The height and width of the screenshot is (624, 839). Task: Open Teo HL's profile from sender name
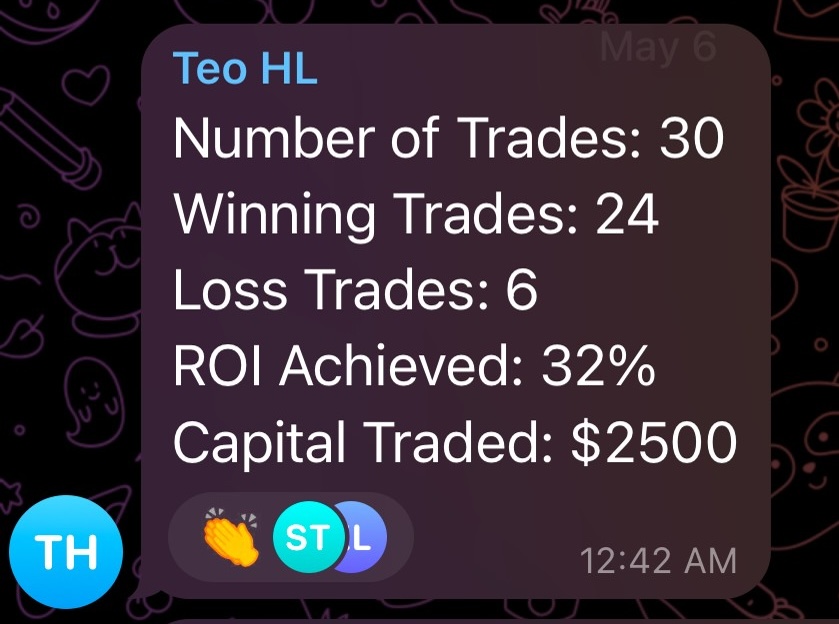point(245,70)
